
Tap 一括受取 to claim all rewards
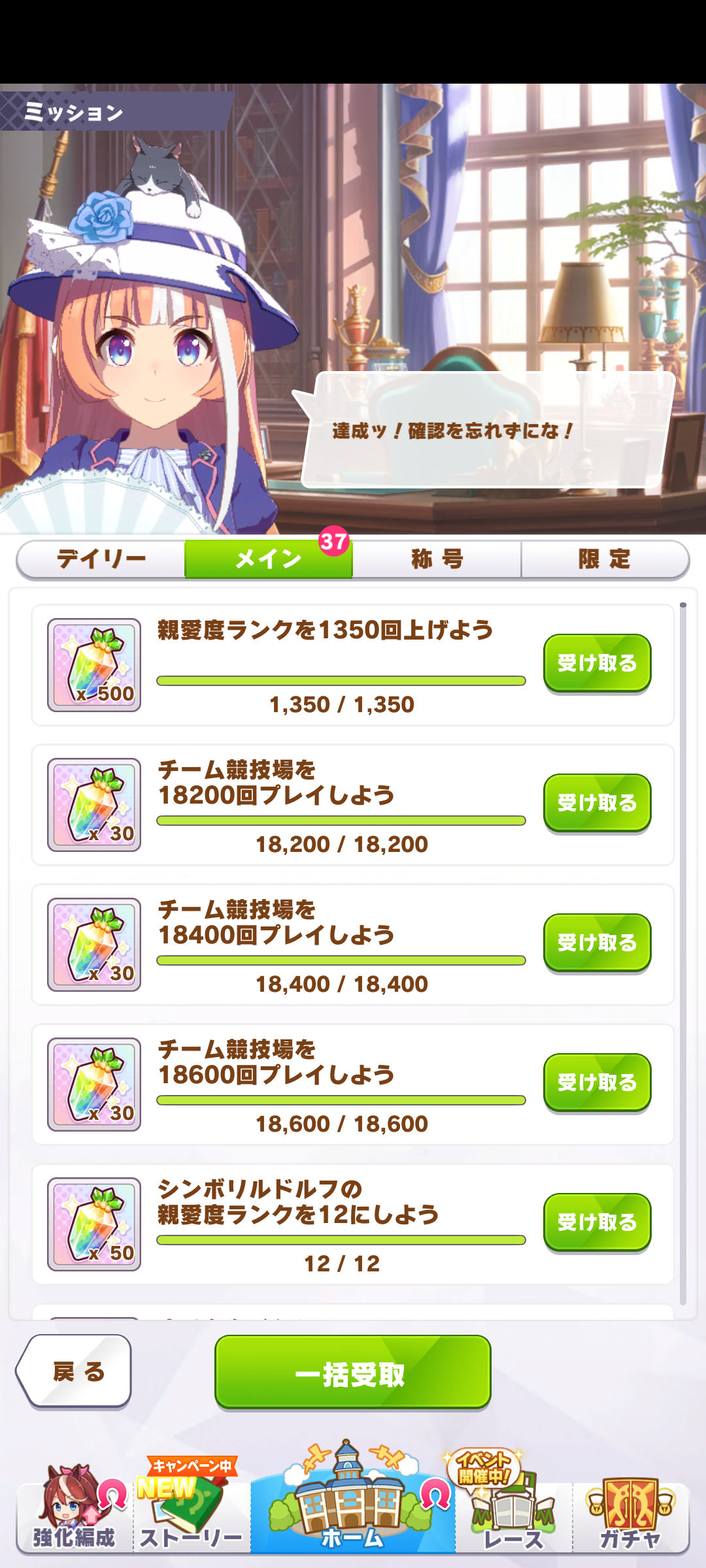coord(352,1371)
